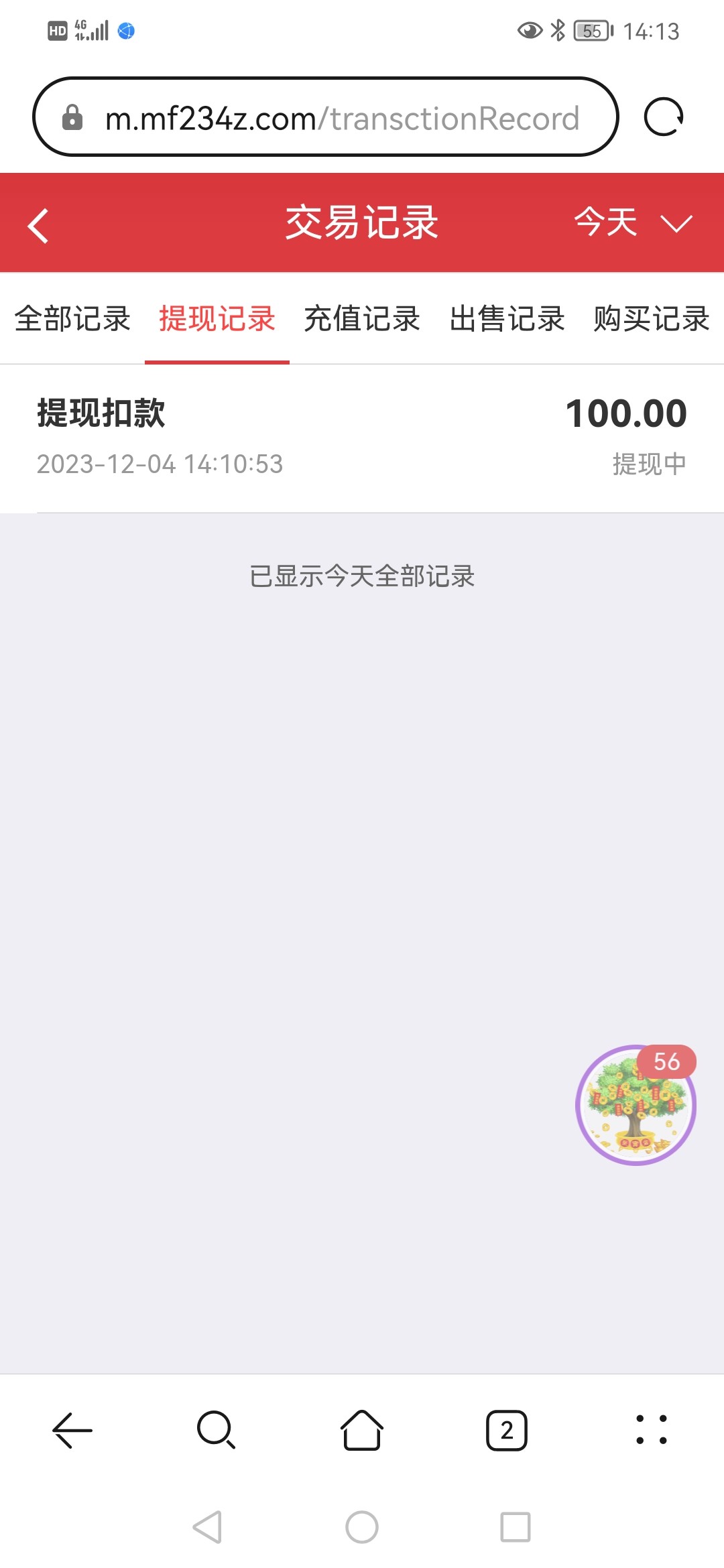Viewport: 724px width, 1568px height.
Task: Expand the 今天 date filter dropdown
Action: pyautogui.click(x=633, y=222)
